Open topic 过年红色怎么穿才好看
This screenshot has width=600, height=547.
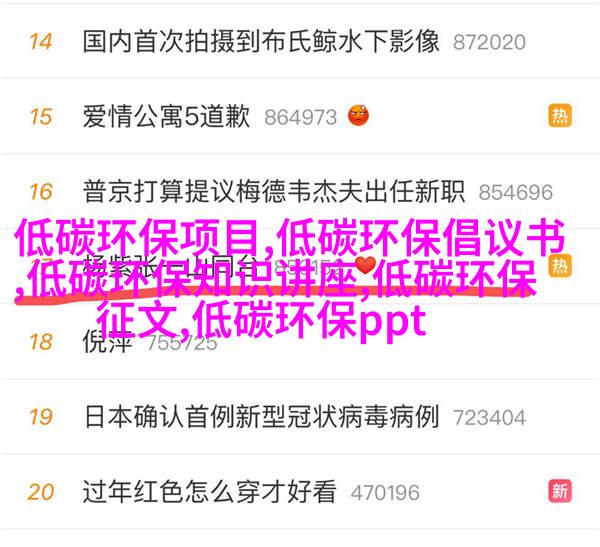[x=209, y=491]
